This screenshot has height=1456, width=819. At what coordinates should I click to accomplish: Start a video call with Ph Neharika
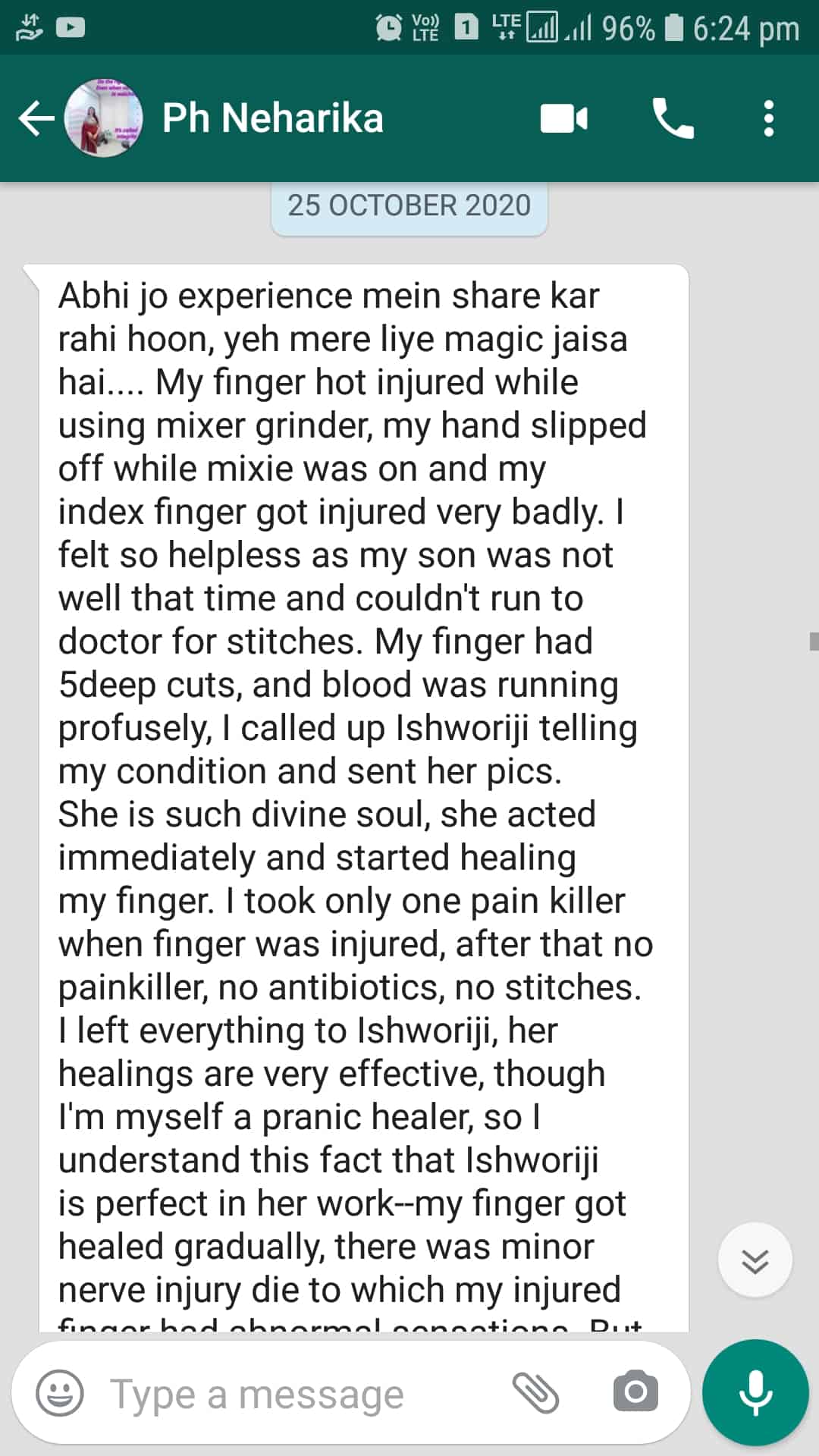(x=563, y=119)
